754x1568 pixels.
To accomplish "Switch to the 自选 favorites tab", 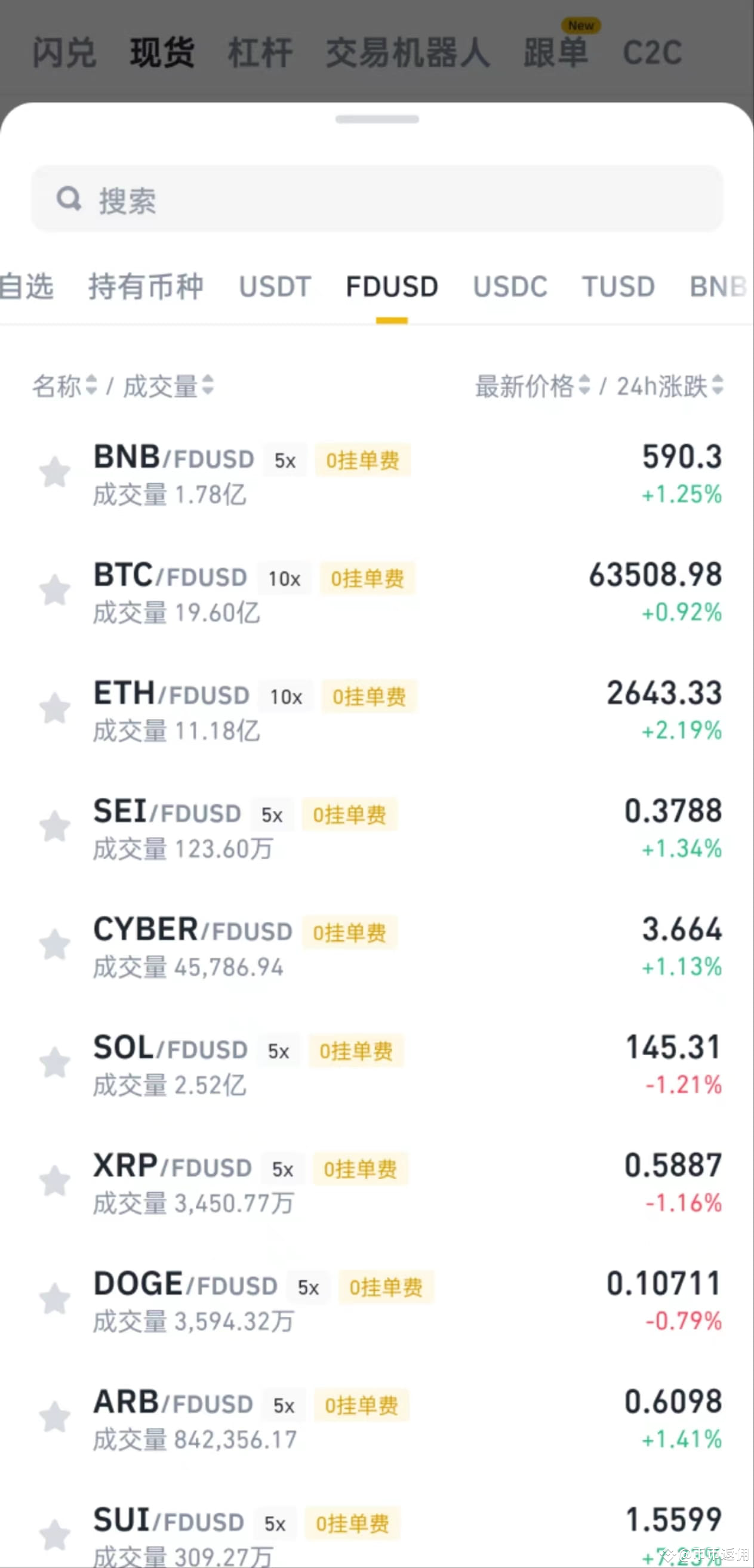I will [26, 287].
